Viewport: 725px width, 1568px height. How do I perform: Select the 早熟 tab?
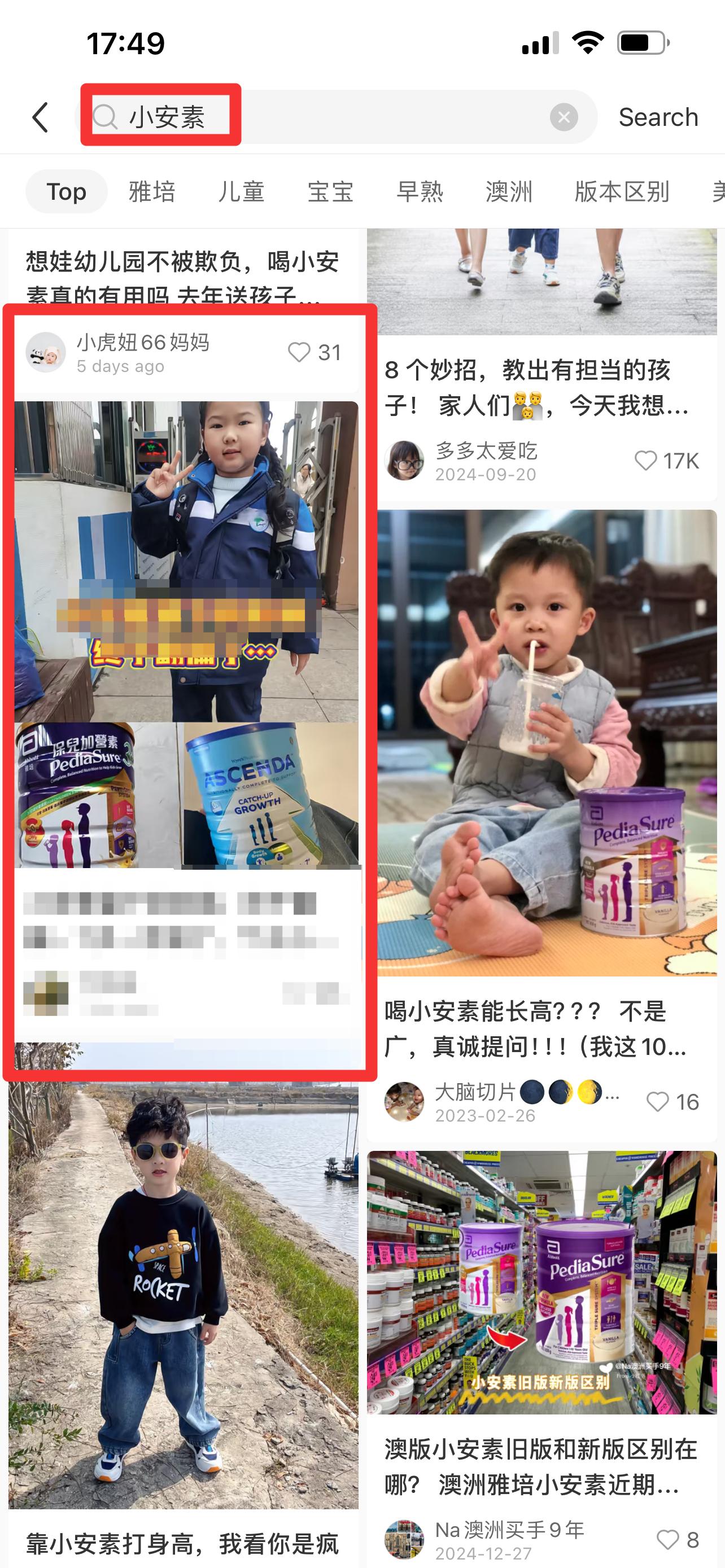coord(420,192)
